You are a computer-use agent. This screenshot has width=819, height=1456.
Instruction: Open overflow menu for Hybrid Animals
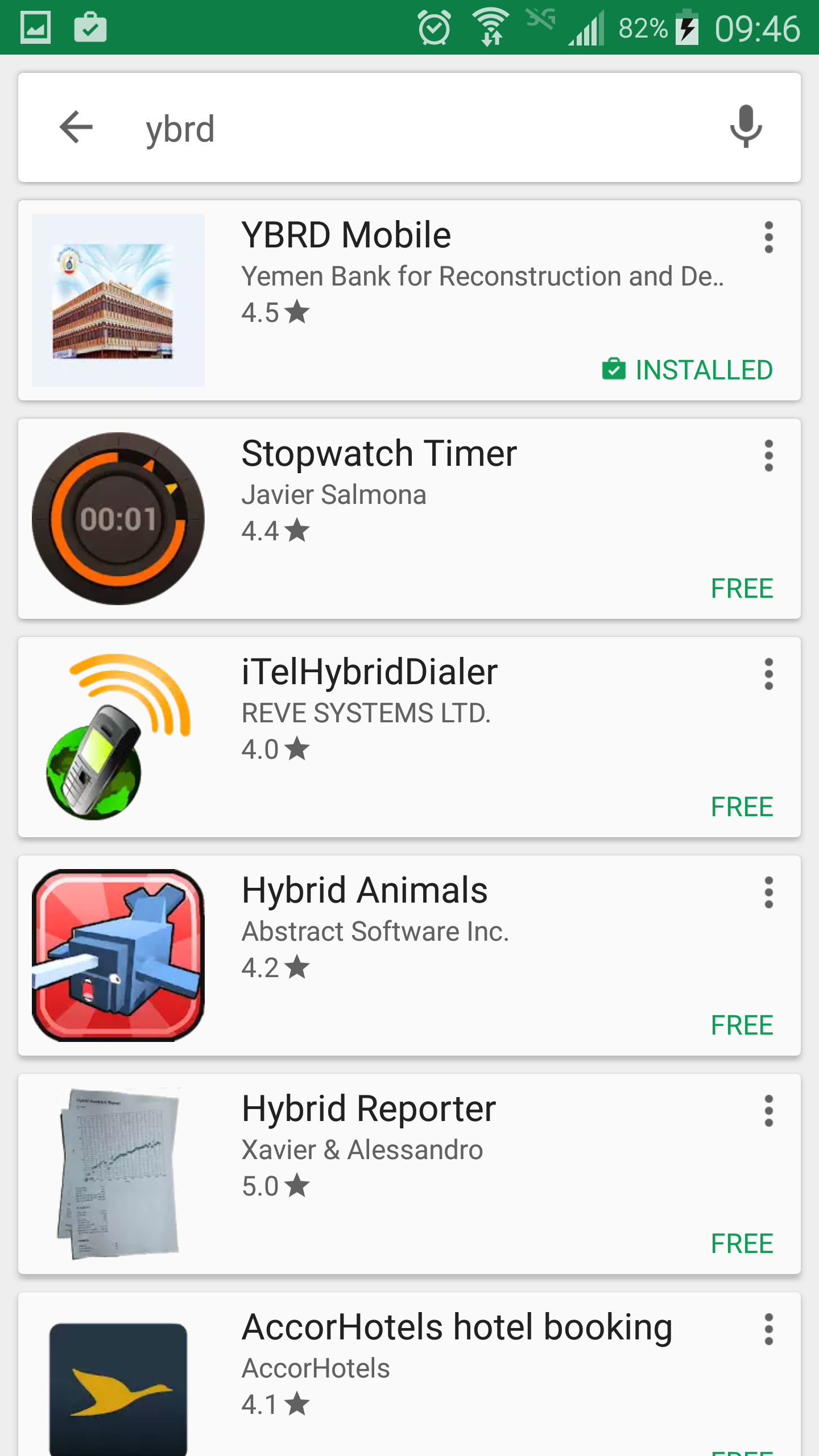coord(768,892)
